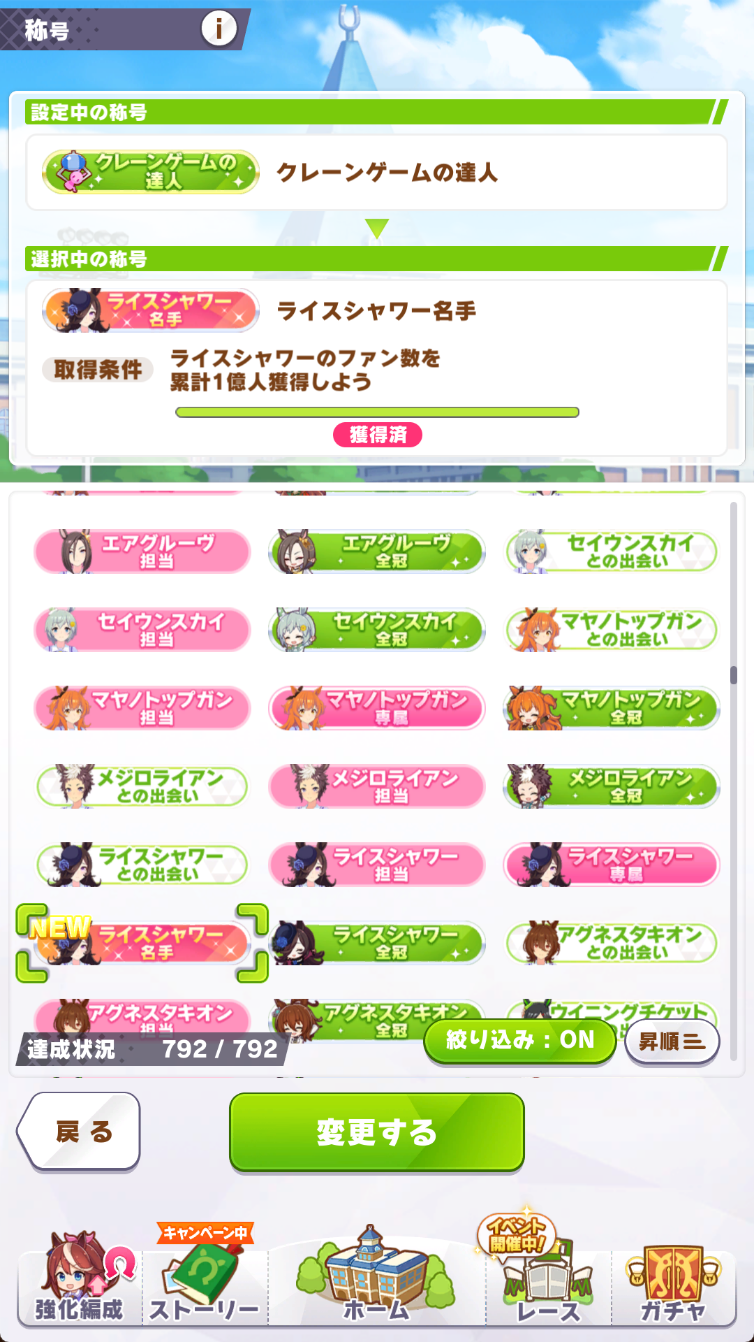Image resolution: width=754 pixels, height=1342 pixels.
Task: Select the メジロライアン 担当 title
Action: (376, 786)
